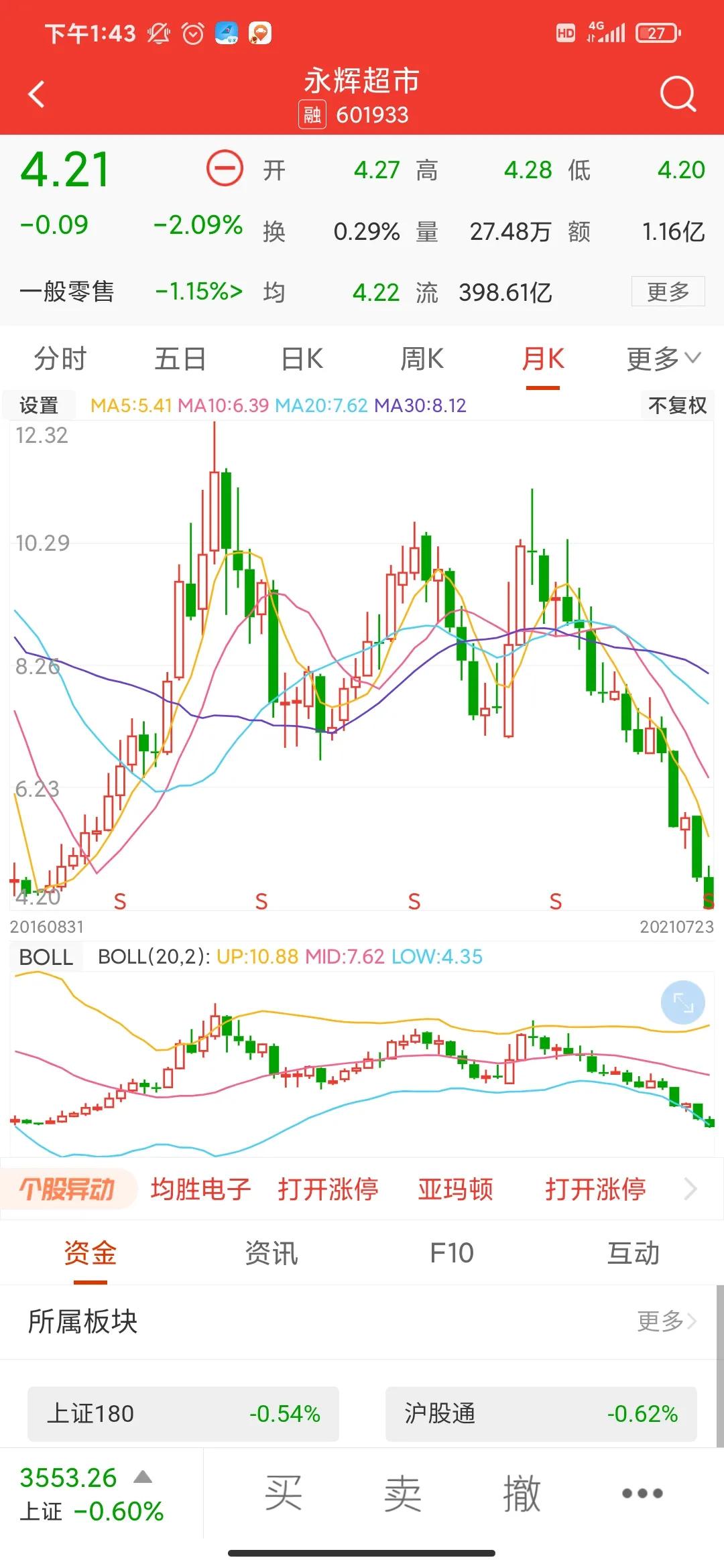This screenshot has height=1568, width=724.
Task: Change the BOLL indicator selector
Action: tap(46, 957)
